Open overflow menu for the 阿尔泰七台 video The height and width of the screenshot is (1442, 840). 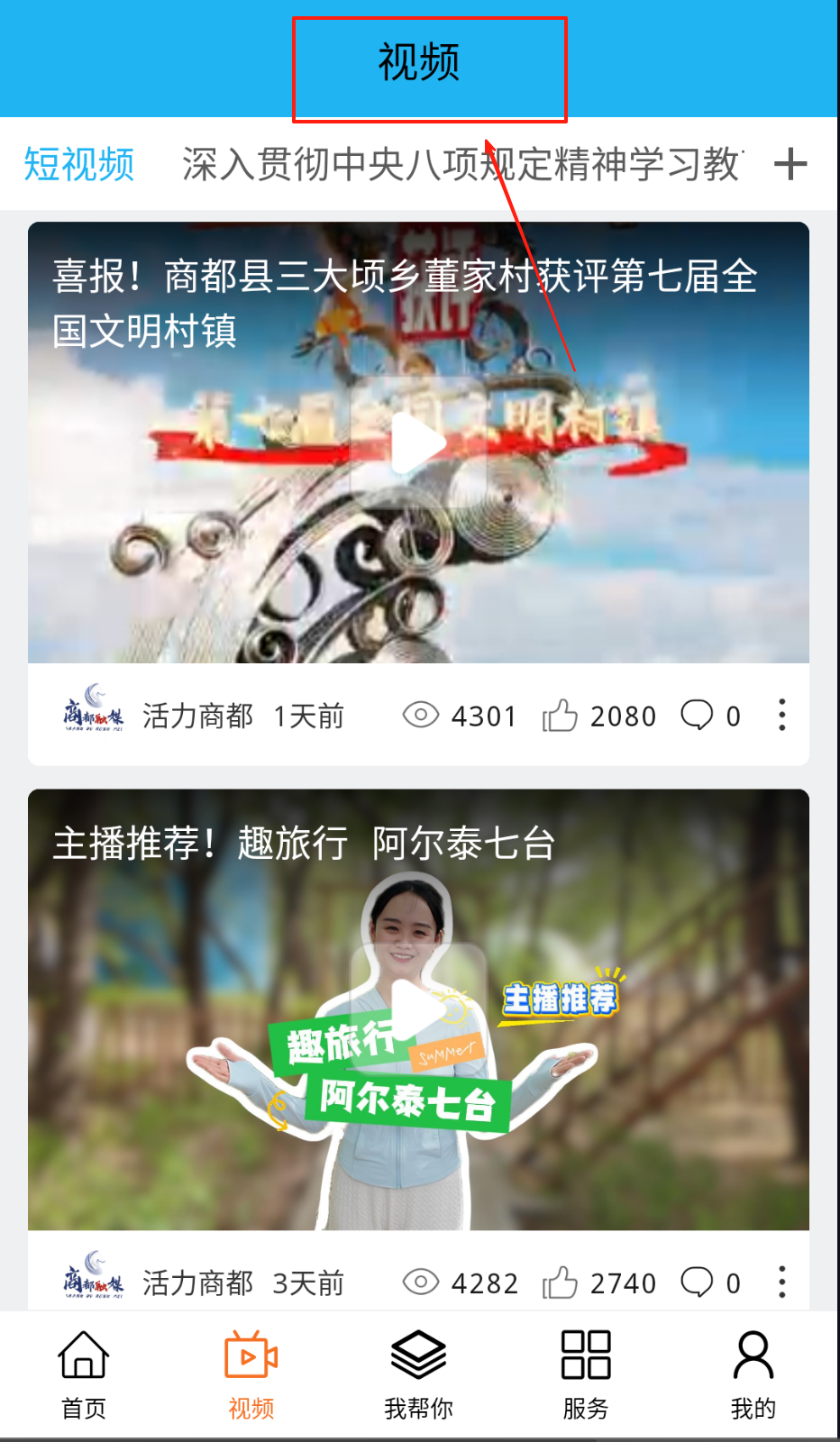click(x=781, y=1282)
